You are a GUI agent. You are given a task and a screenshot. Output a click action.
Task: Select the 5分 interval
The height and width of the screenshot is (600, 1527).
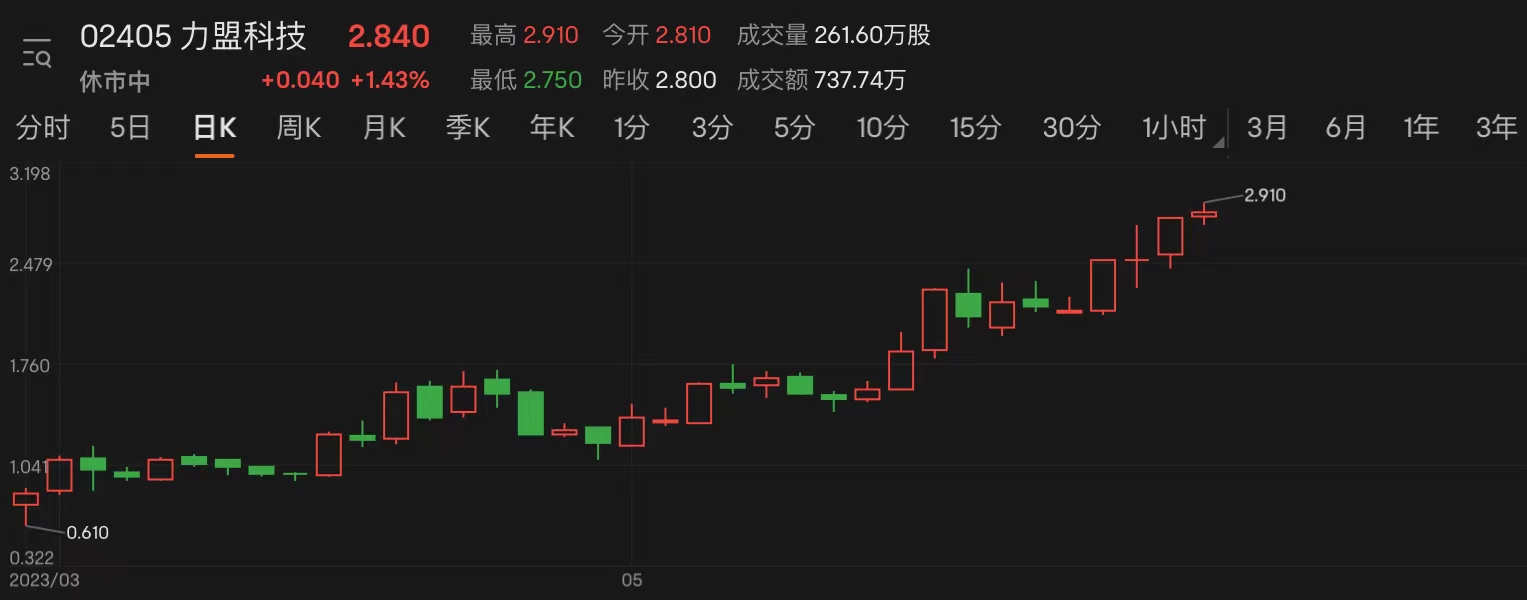[794, 128]
